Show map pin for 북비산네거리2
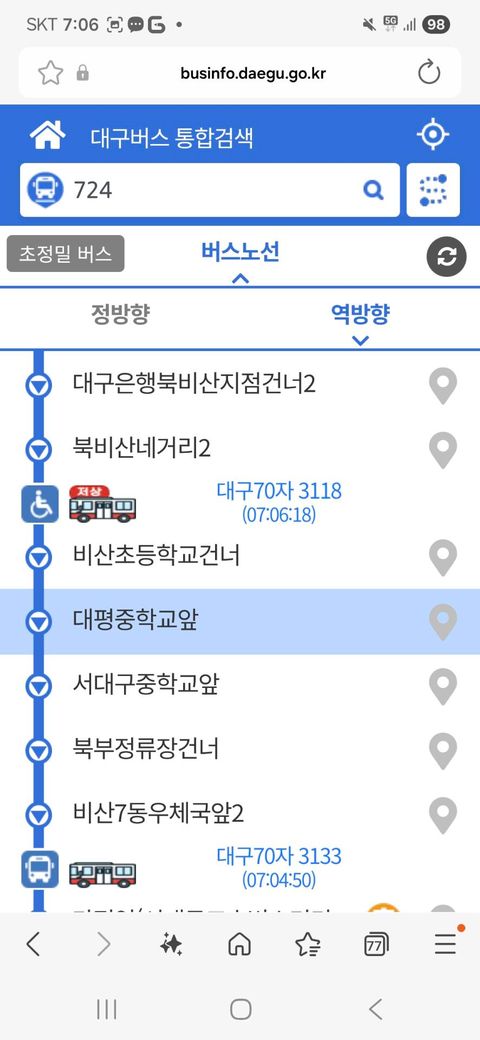This screenshot has width=480, height=1040. (x=443, y=450)
